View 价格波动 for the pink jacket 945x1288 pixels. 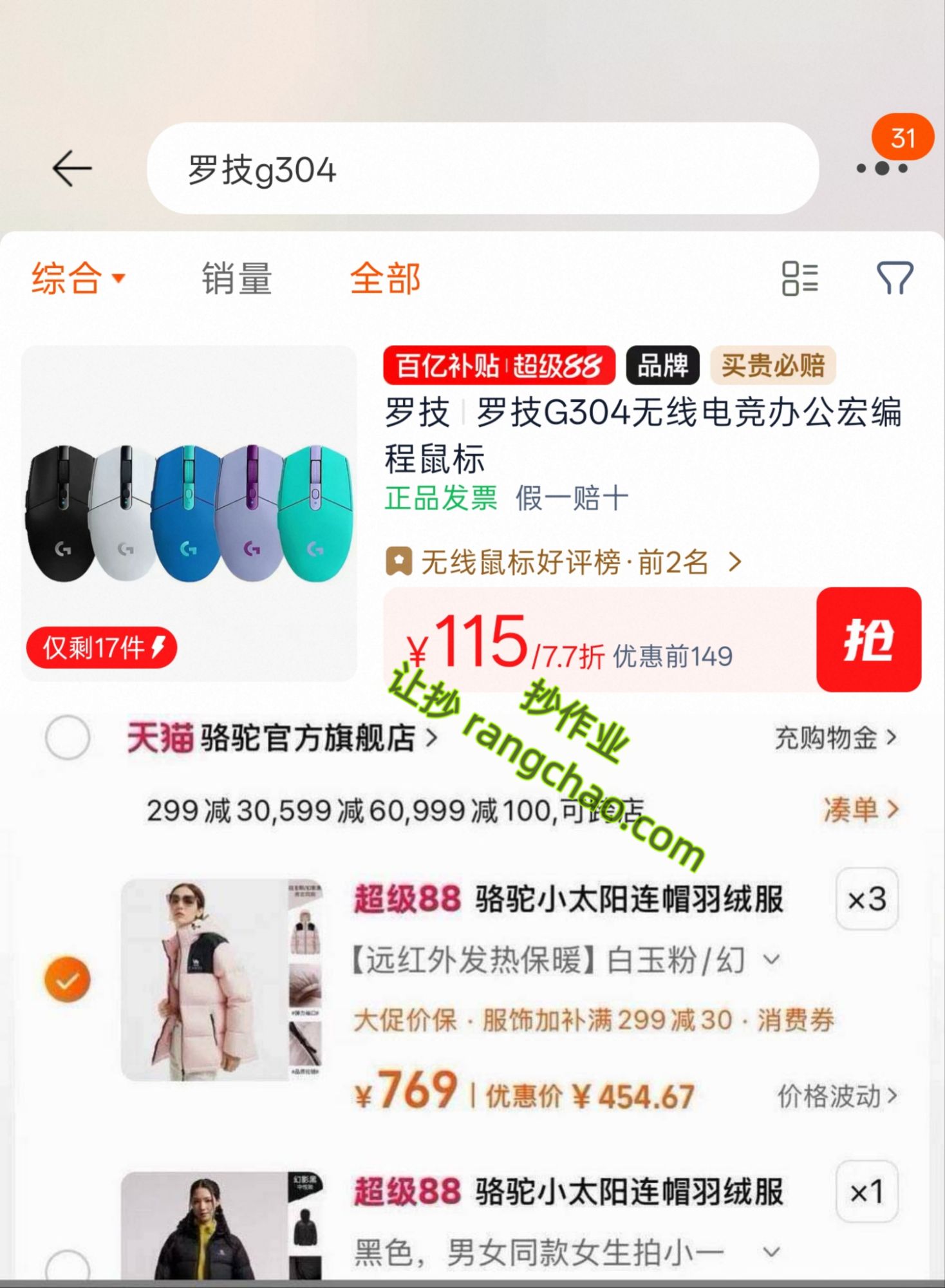[837, 1096]
